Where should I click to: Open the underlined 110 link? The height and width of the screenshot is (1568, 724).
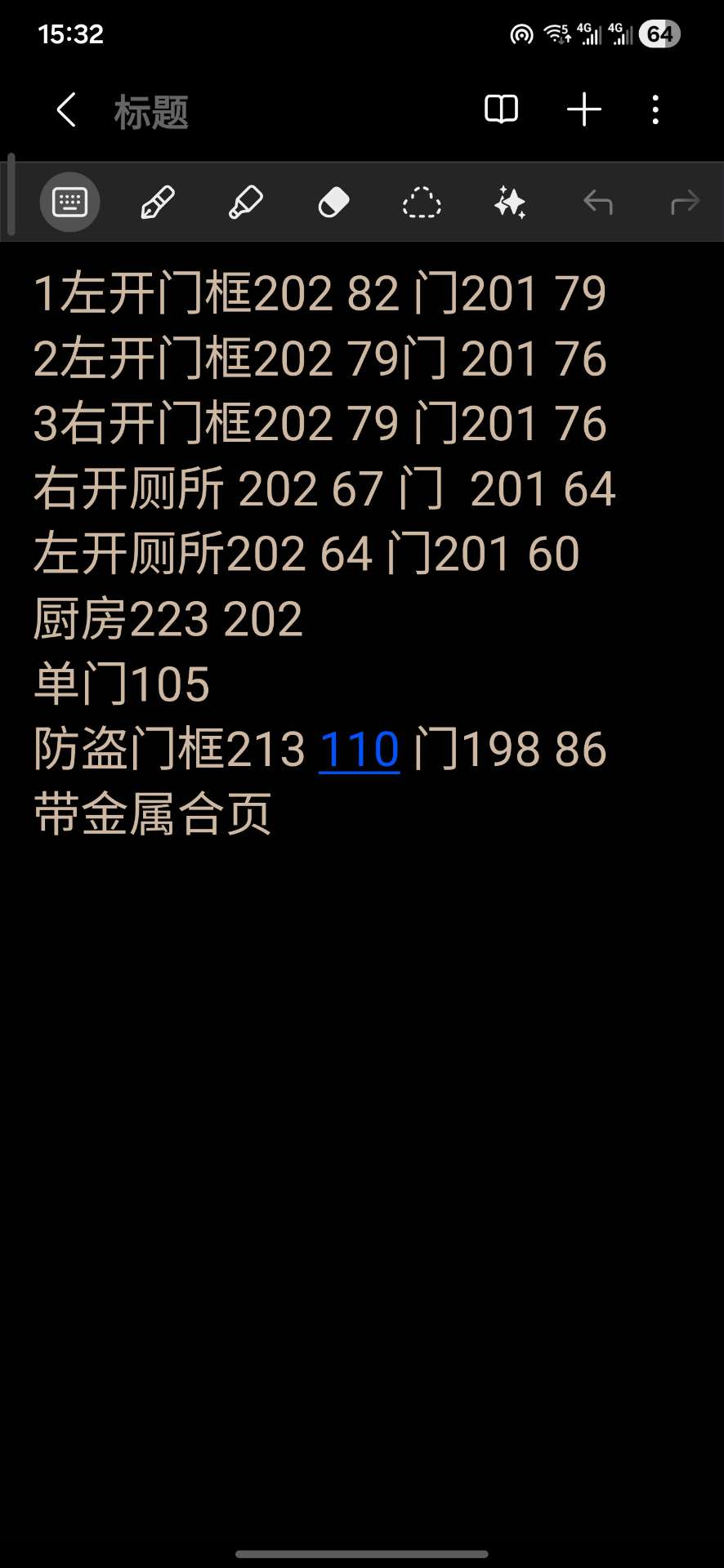click(x=359, y=750)
